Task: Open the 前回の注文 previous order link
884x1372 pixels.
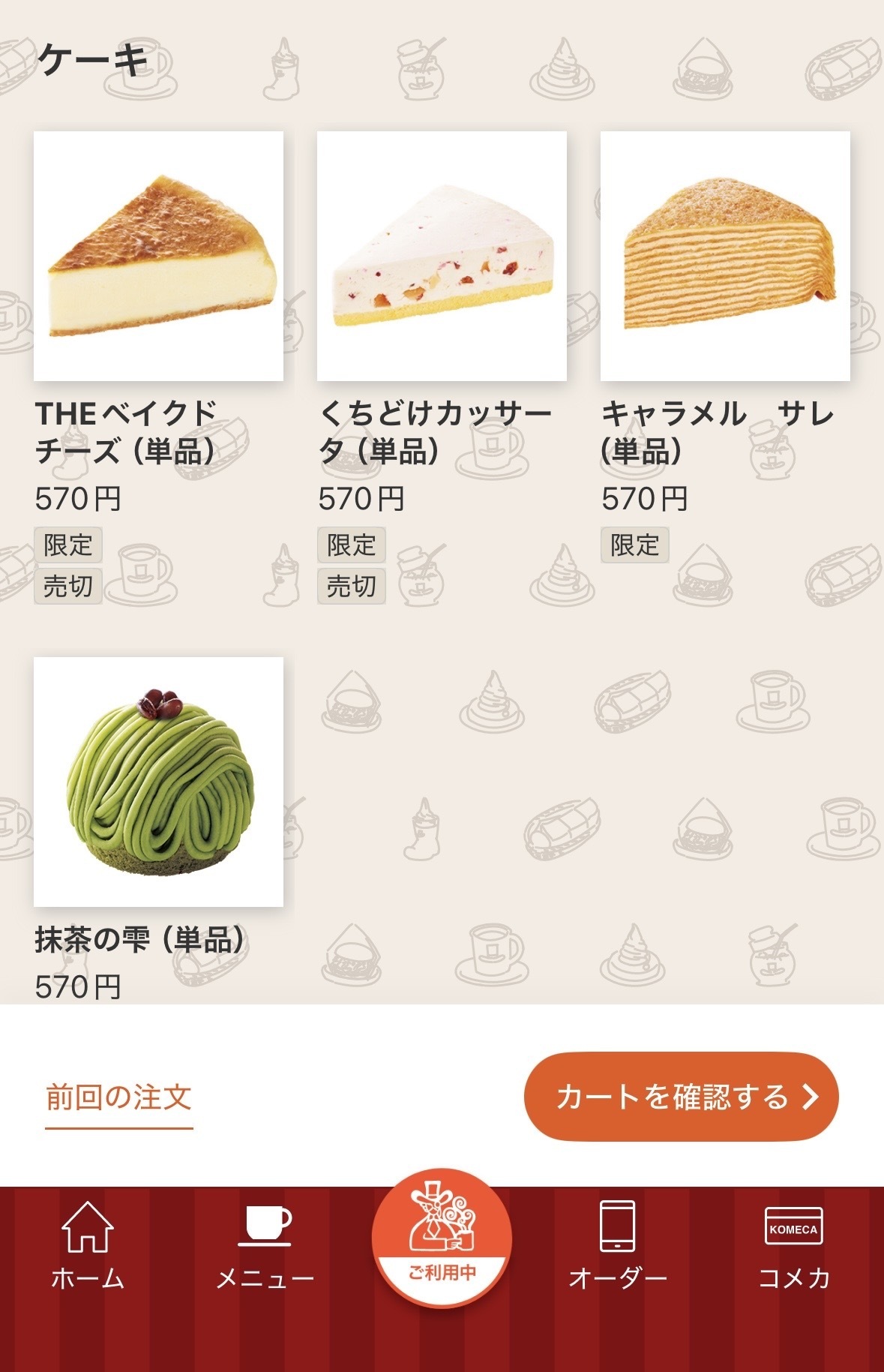Action: 118,1097
